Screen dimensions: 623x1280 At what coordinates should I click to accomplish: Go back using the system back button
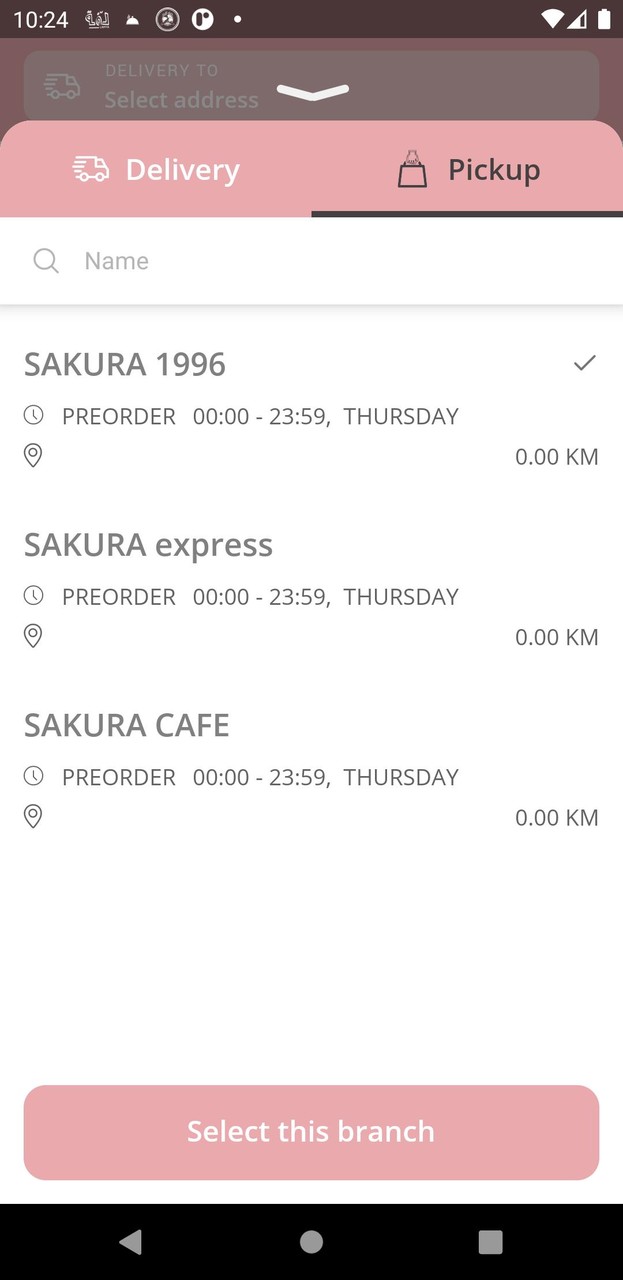[x=130, y=1242]
